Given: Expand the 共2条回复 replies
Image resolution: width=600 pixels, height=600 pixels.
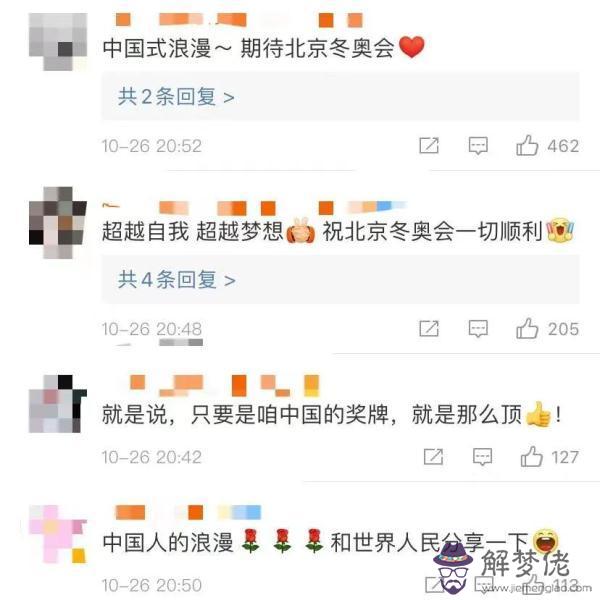Looking at the screenshot, I should coord(176,97).
